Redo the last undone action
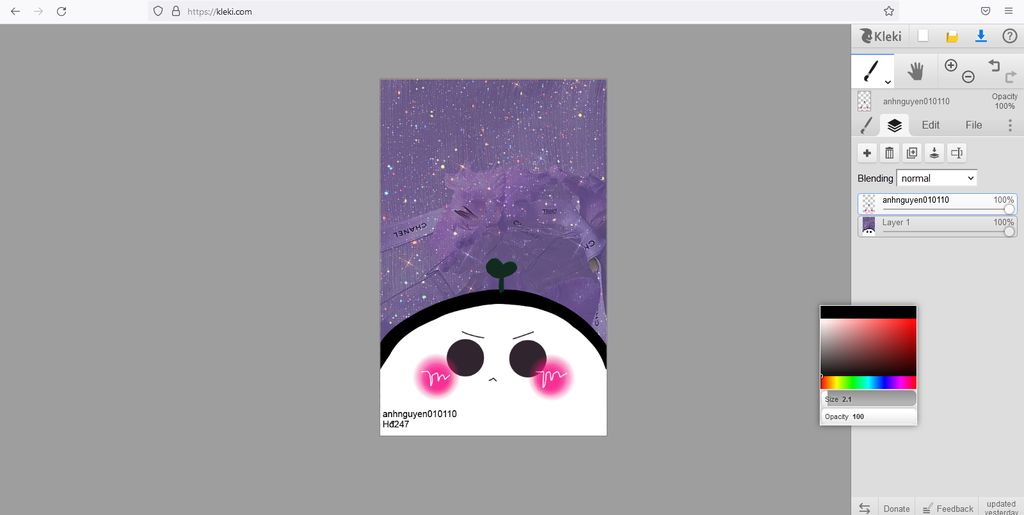Screen dimensions: 1024x515 1010,76
